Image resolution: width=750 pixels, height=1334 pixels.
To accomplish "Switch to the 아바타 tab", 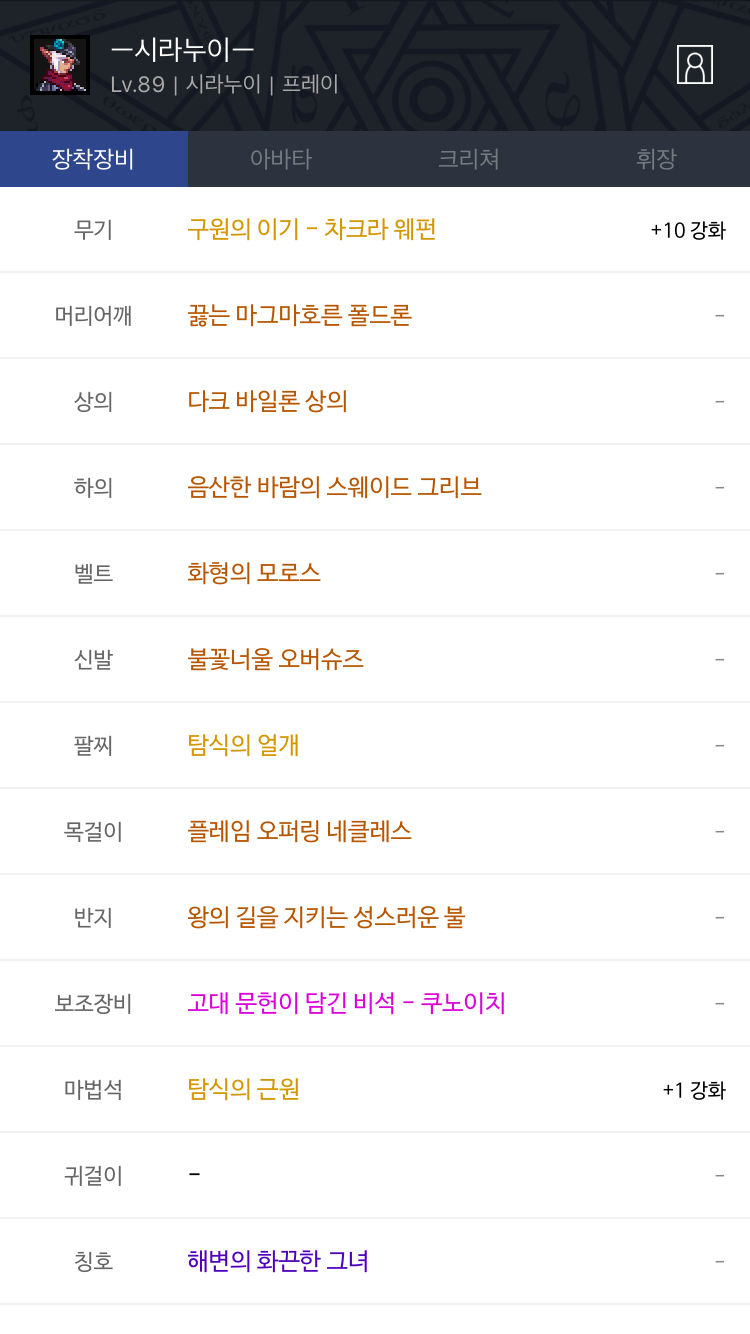I will click(281, 159).
